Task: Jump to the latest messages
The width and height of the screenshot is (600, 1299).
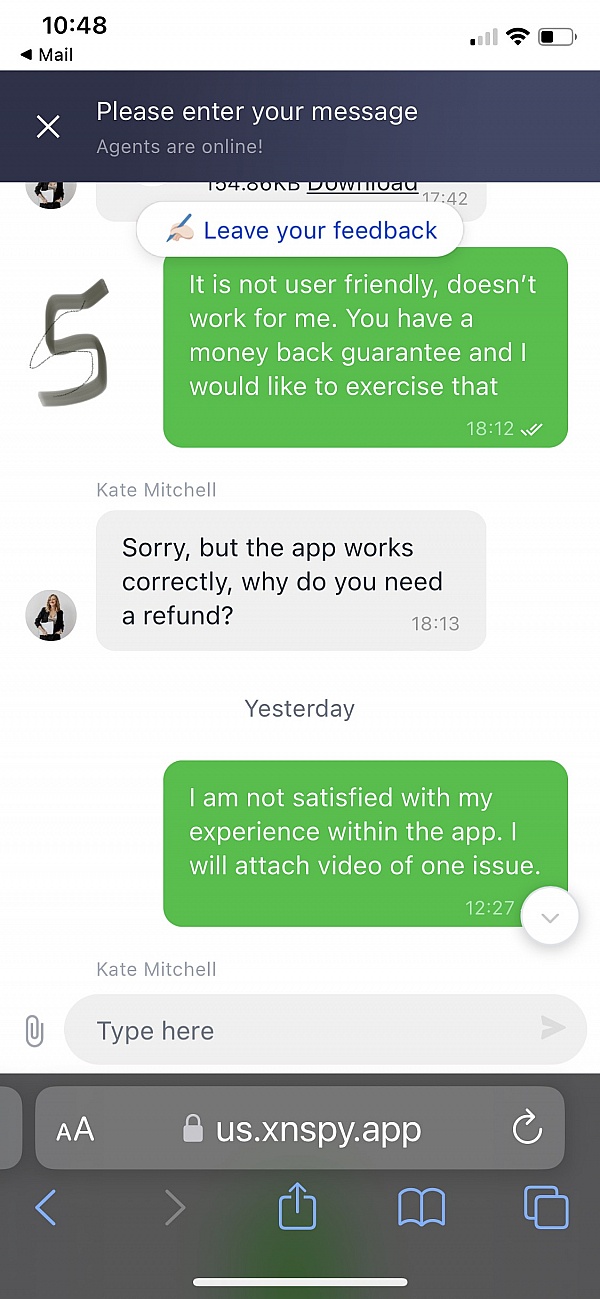Action: [550, 916]
